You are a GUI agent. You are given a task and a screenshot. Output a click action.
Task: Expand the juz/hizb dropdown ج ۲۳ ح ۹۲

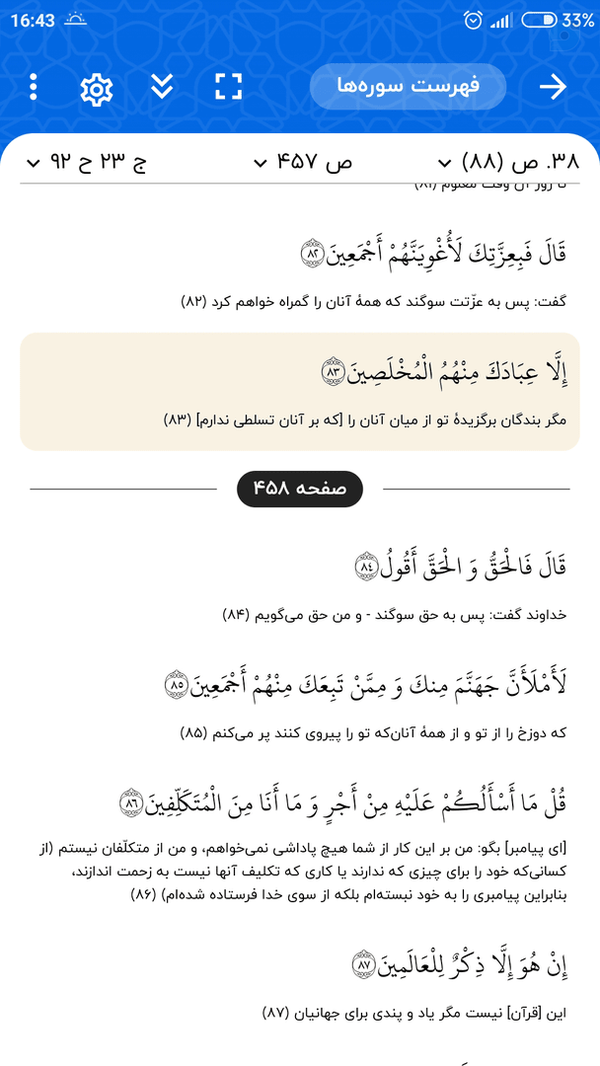(86, 162)
